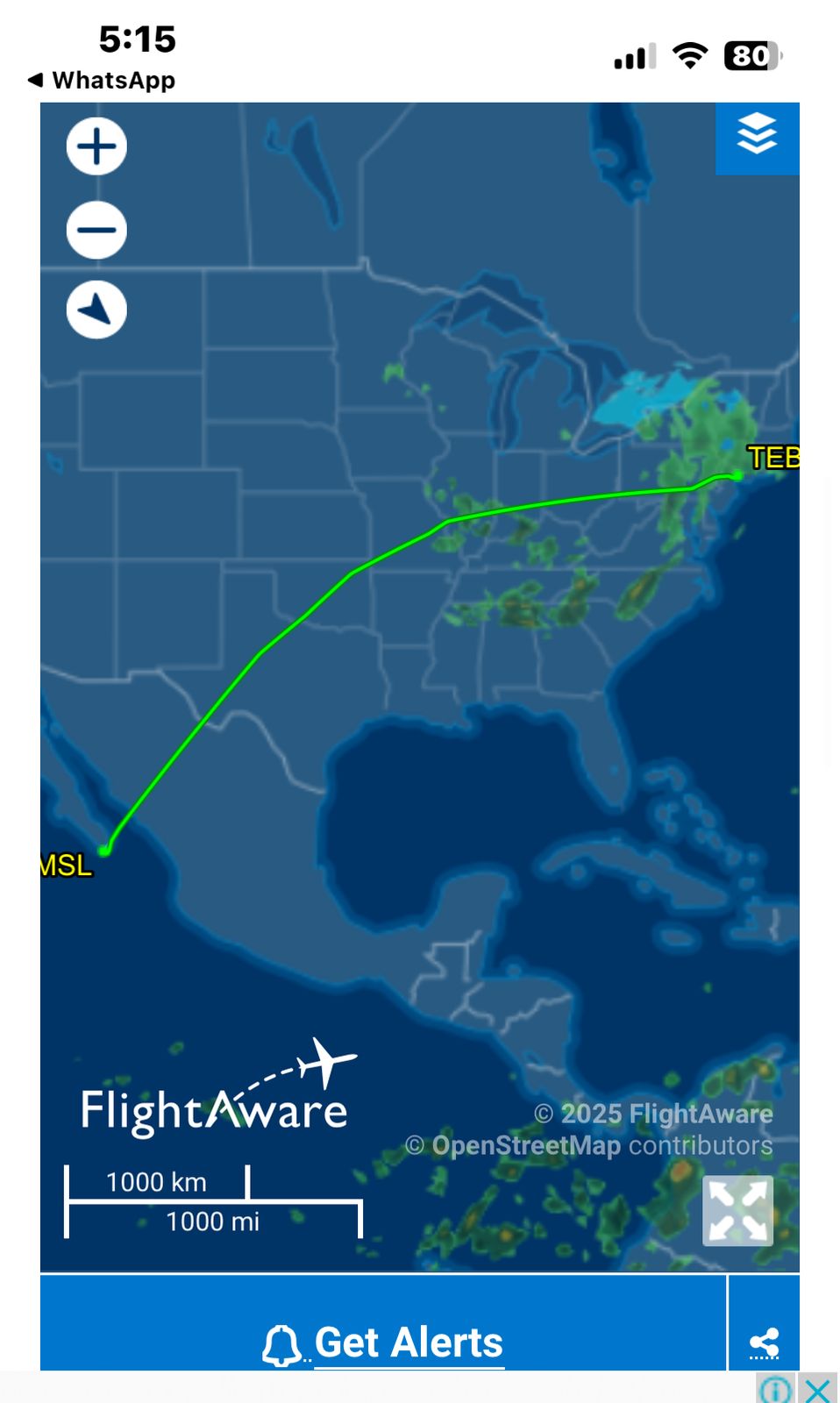Close the ad banner
Viewport: 840px width, 1403px height.
(x=817, y=1390)
